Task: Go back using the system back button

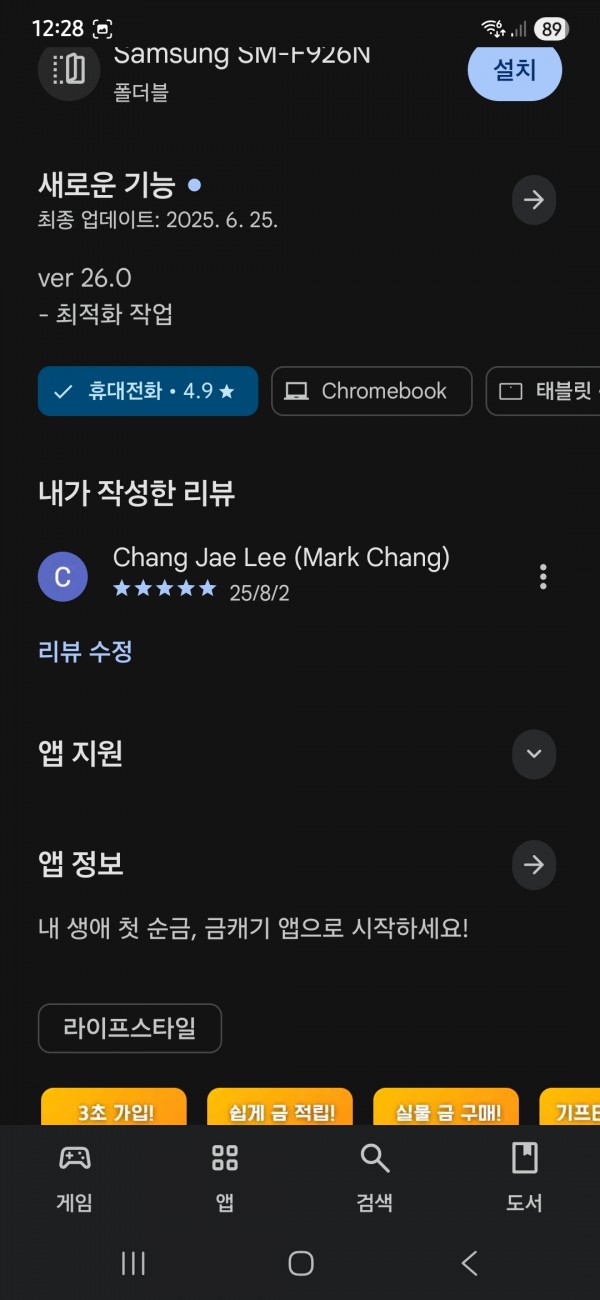Action: 469,1263
